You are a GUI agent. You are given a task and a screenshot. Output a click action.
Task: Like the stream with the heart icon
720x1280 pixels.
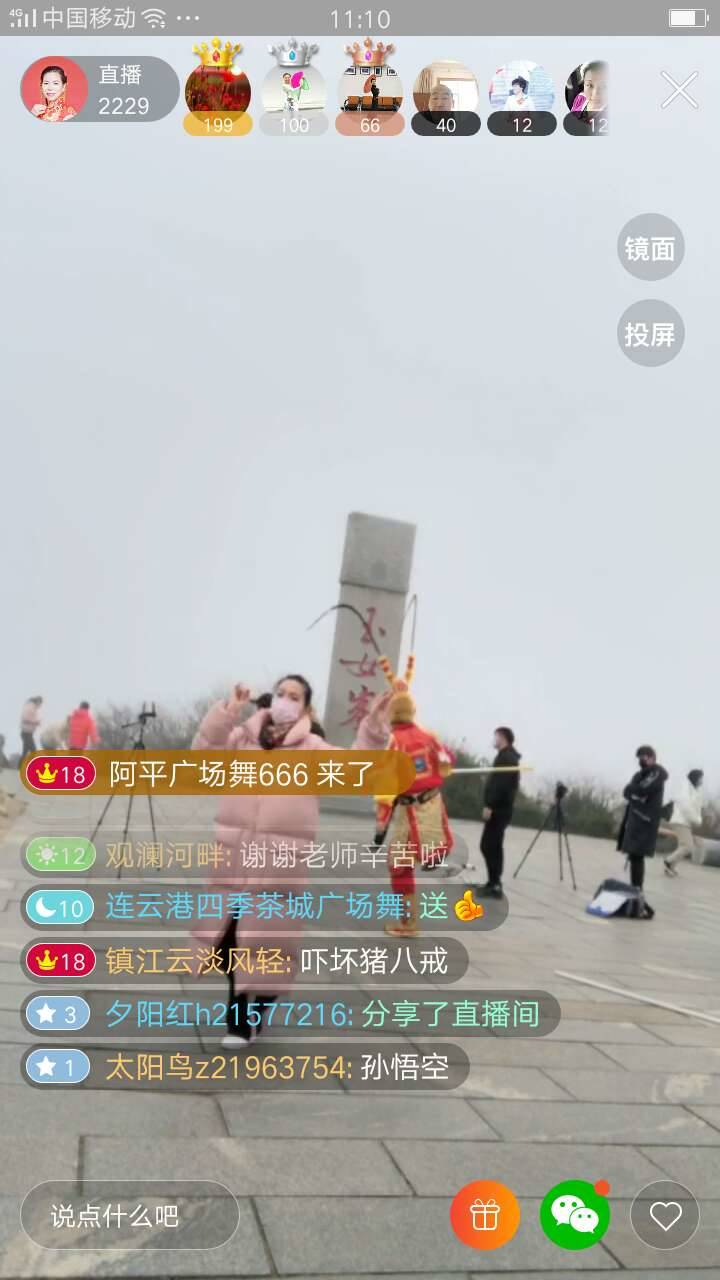click(x=665, y=1215)
